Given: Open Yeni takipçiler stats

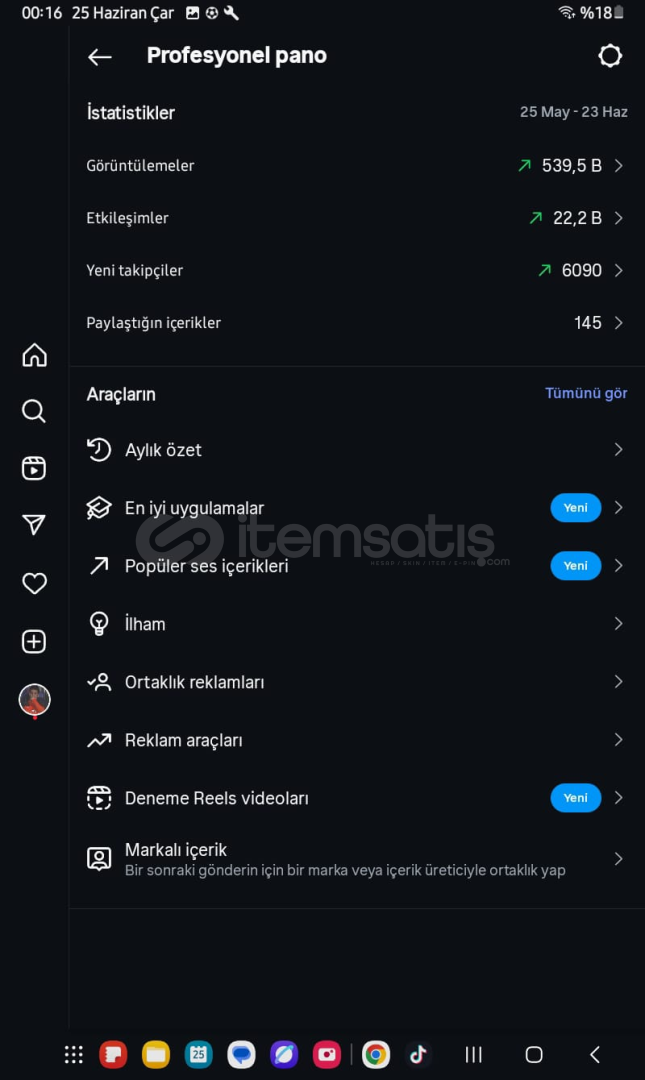Looking at the screenshot, I should (x=356, y=270).
